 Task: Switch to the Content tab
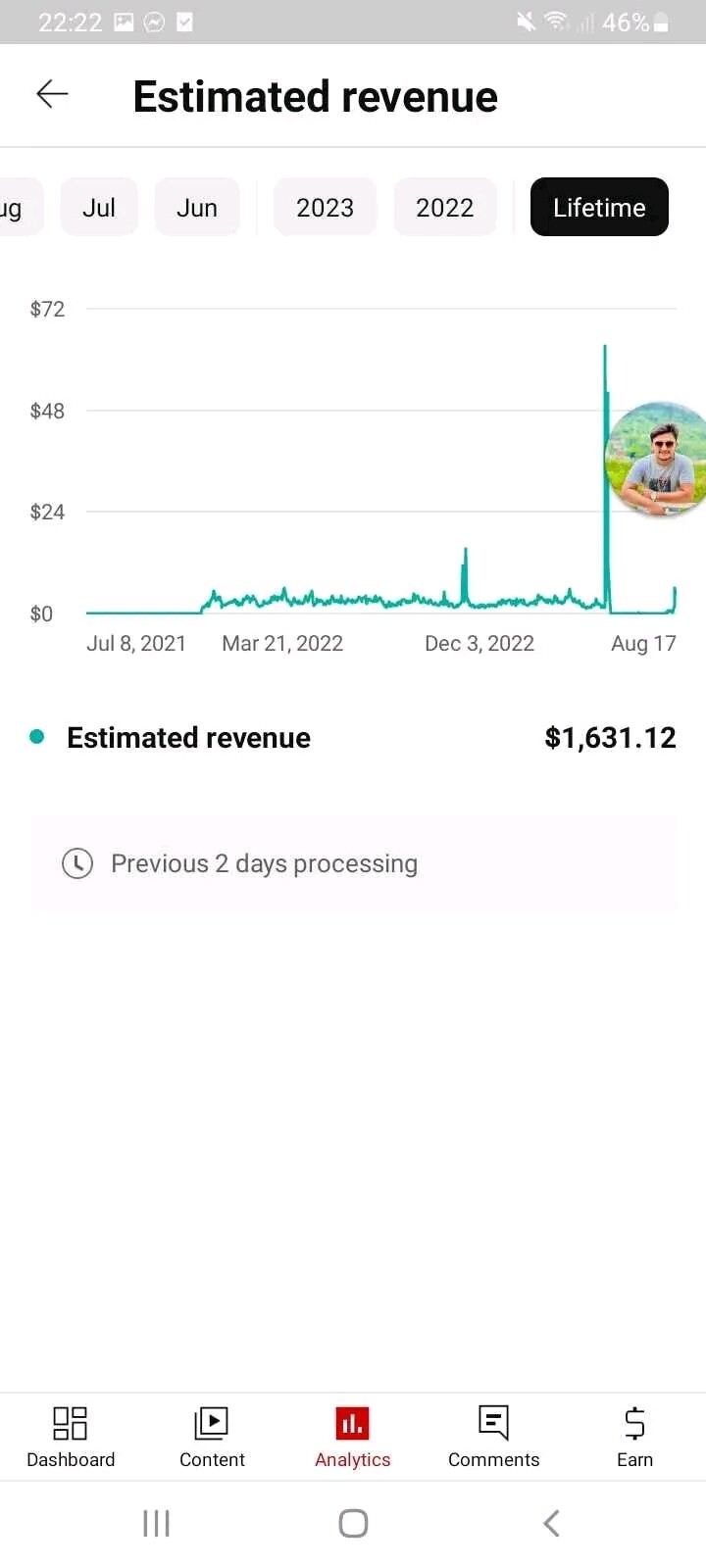pos(212,1437)
